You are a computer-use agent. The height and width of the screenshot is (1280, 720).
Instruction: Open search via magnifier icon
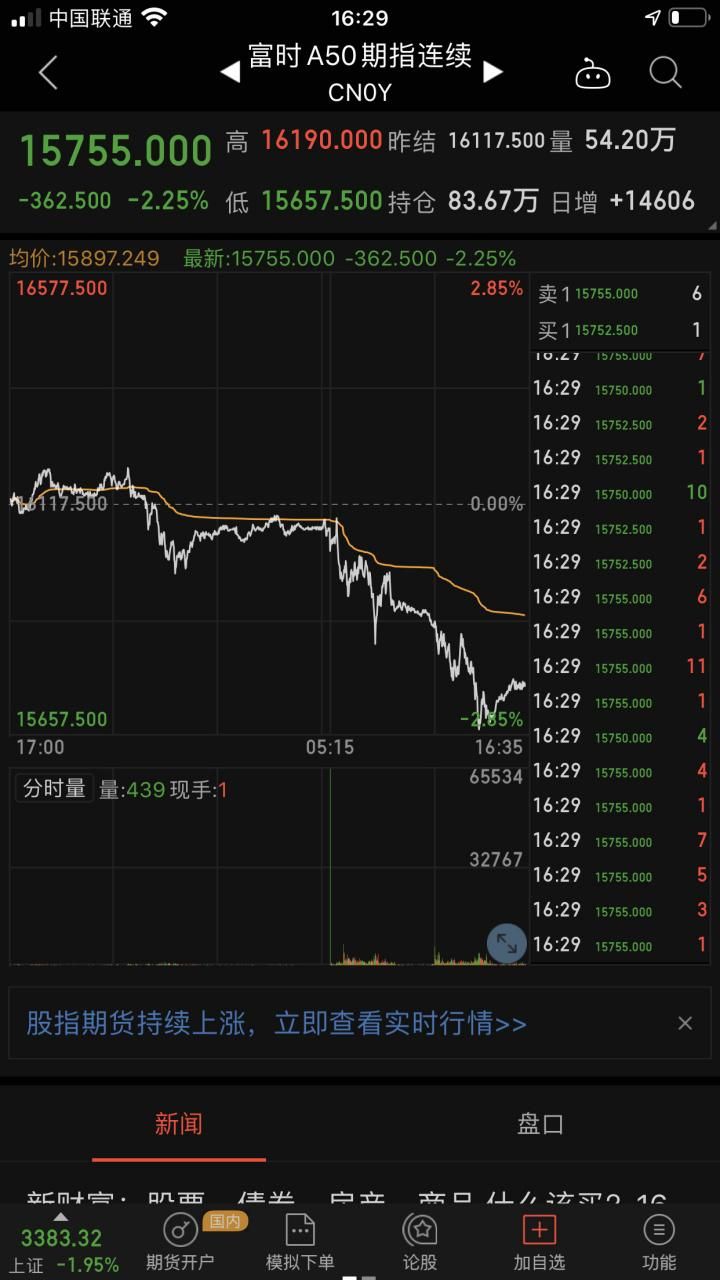click(665, 73)
